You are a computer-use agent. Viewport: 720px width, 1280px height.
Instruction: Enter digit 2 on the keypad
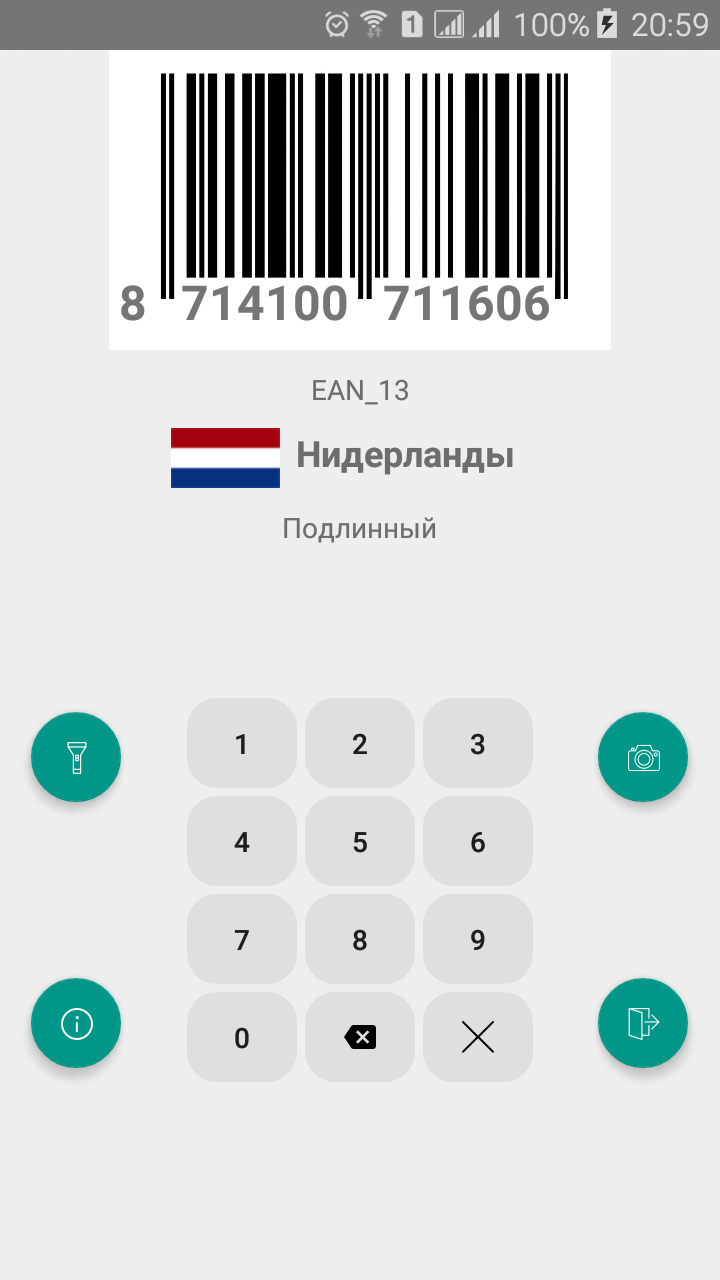point(360,743)
